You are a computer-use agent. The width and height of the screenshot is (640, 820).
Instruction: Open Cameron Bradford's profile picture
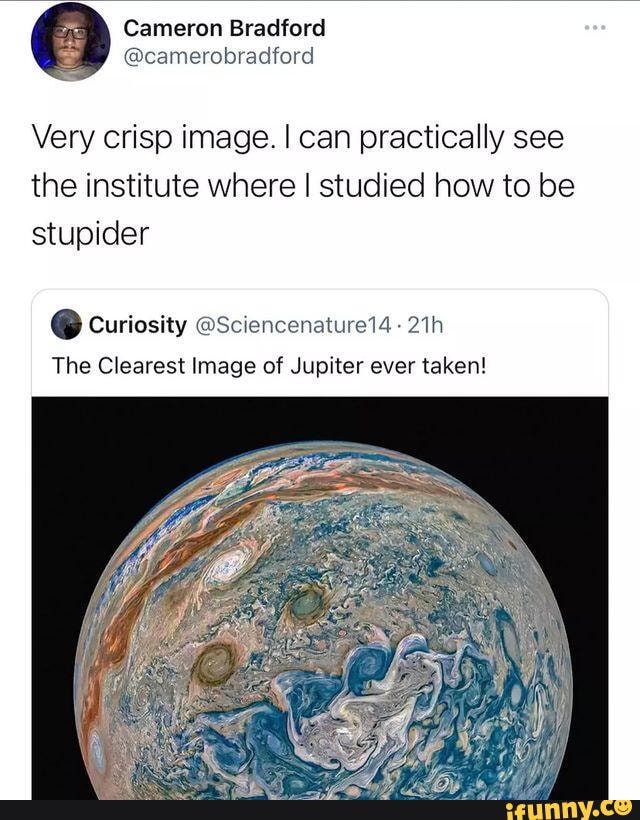(x=70, y=41)
